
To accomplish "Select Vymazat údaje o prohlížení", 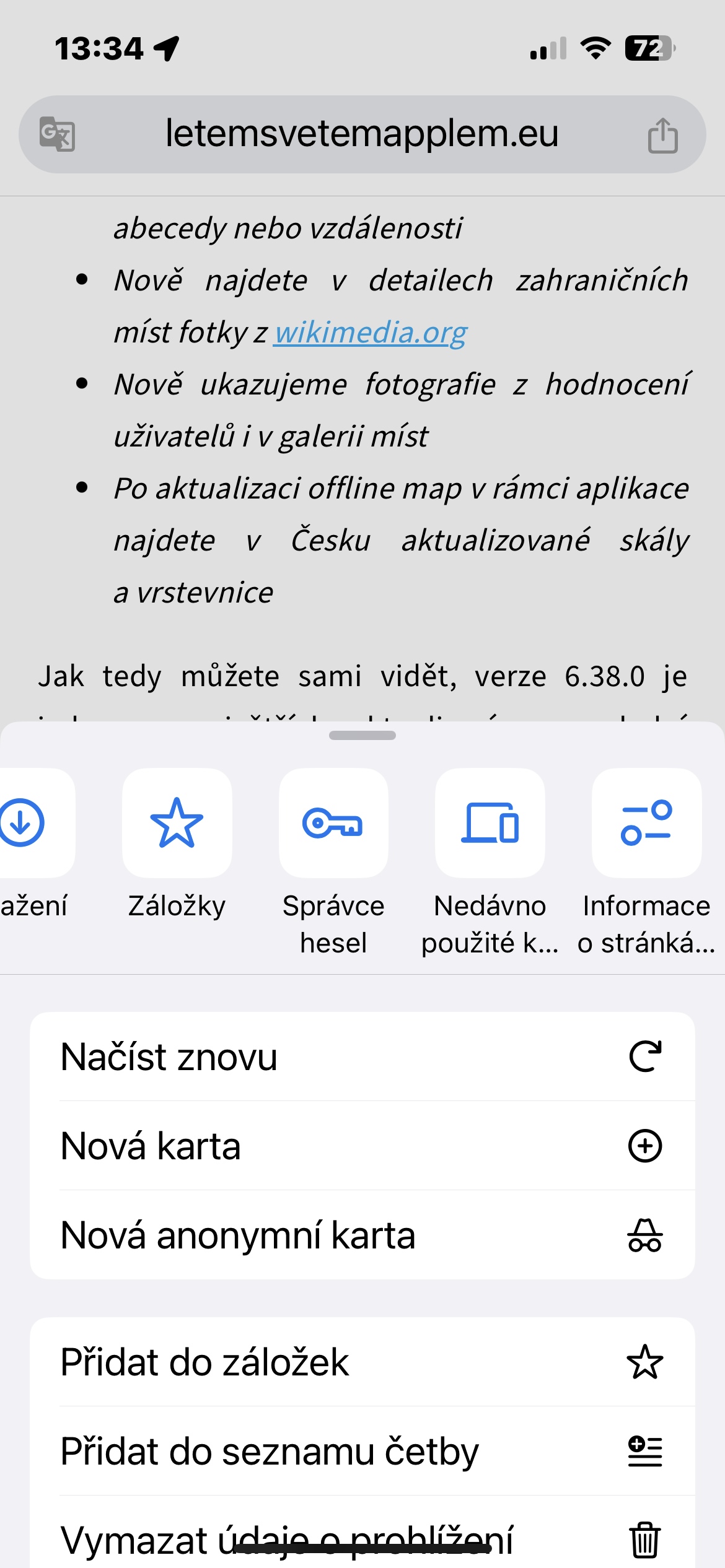I will [362, 1536].
